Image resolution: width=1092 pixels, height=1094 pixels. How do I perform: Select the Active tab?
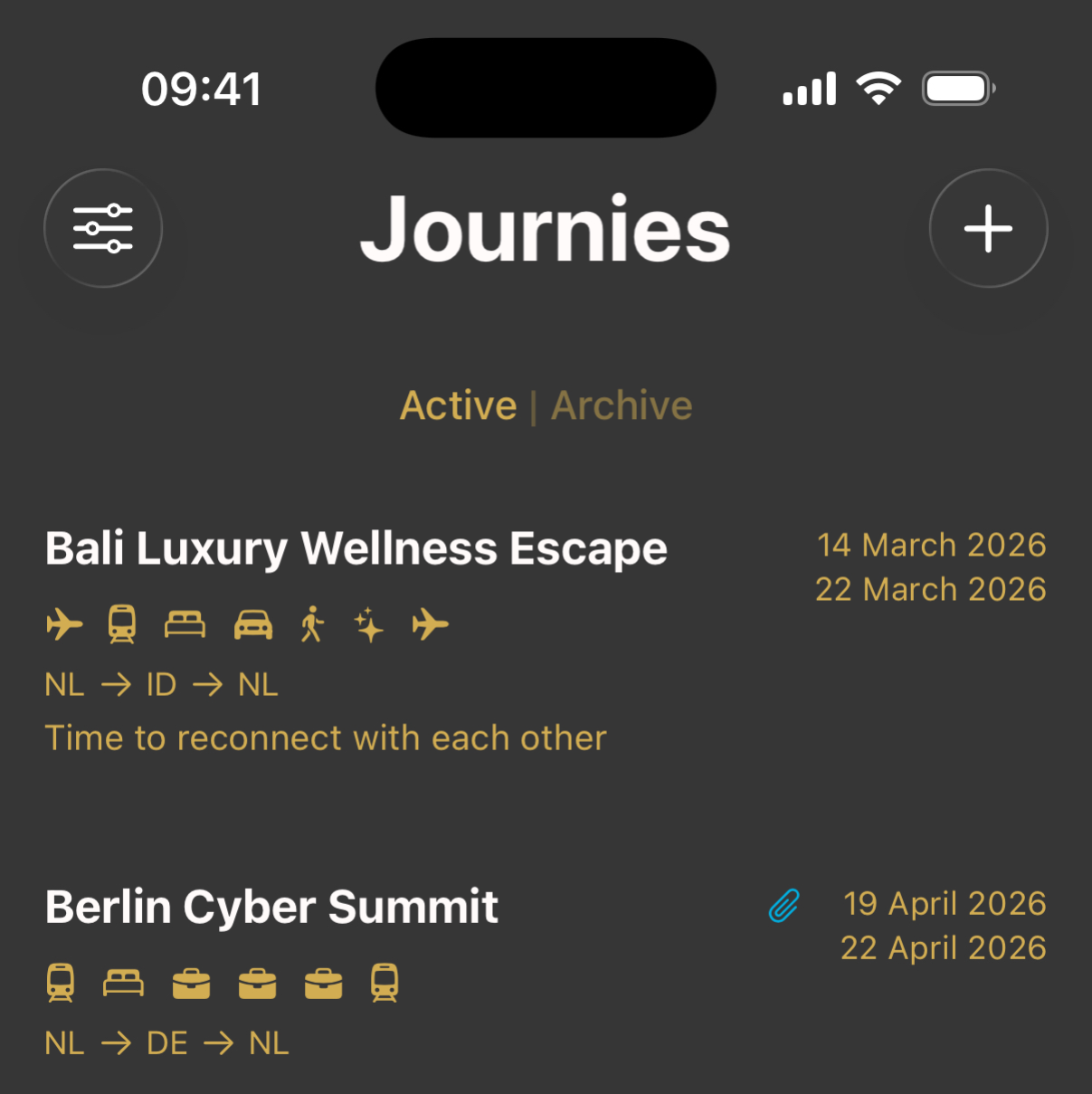[458, 404]
